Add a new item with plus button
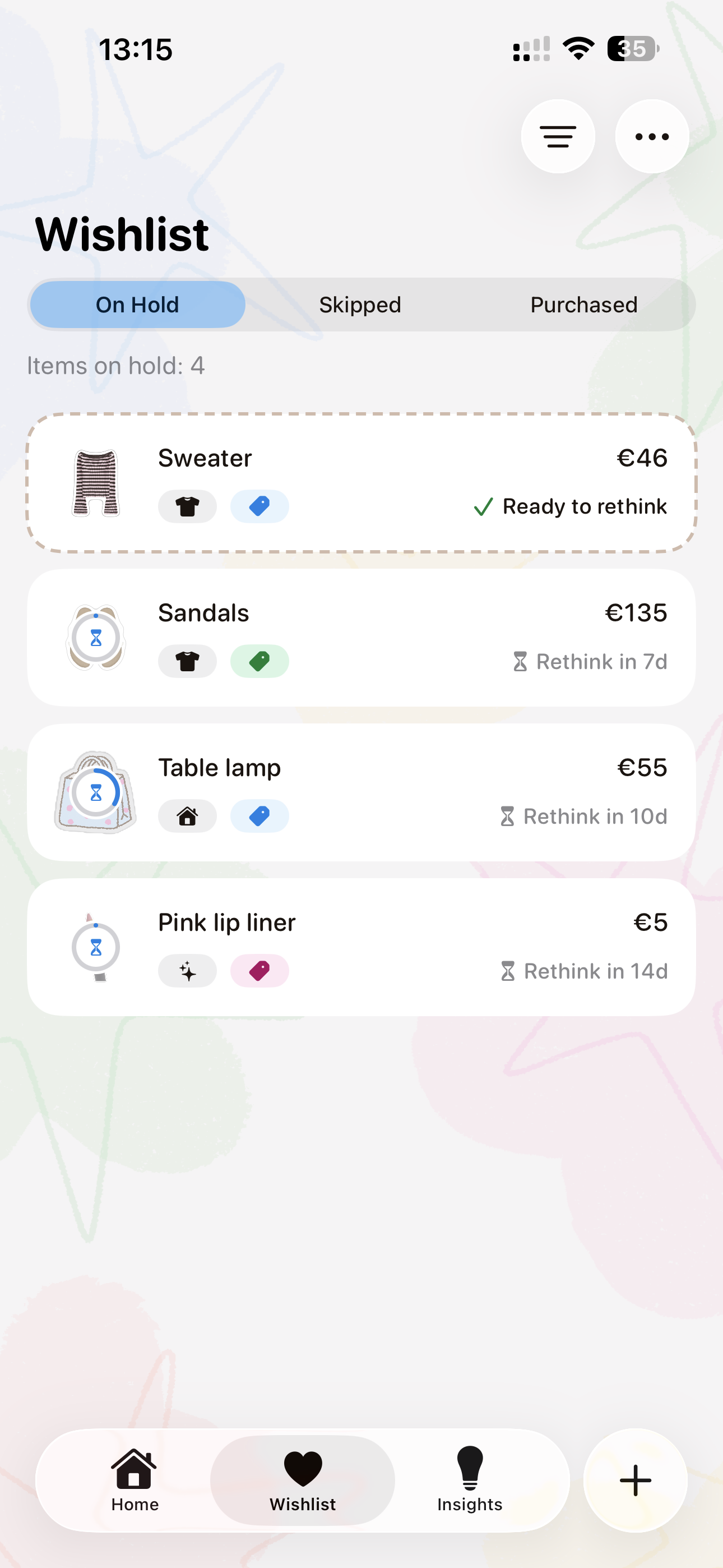This screenshot has width=723, height=1568. coord(636,1481)
